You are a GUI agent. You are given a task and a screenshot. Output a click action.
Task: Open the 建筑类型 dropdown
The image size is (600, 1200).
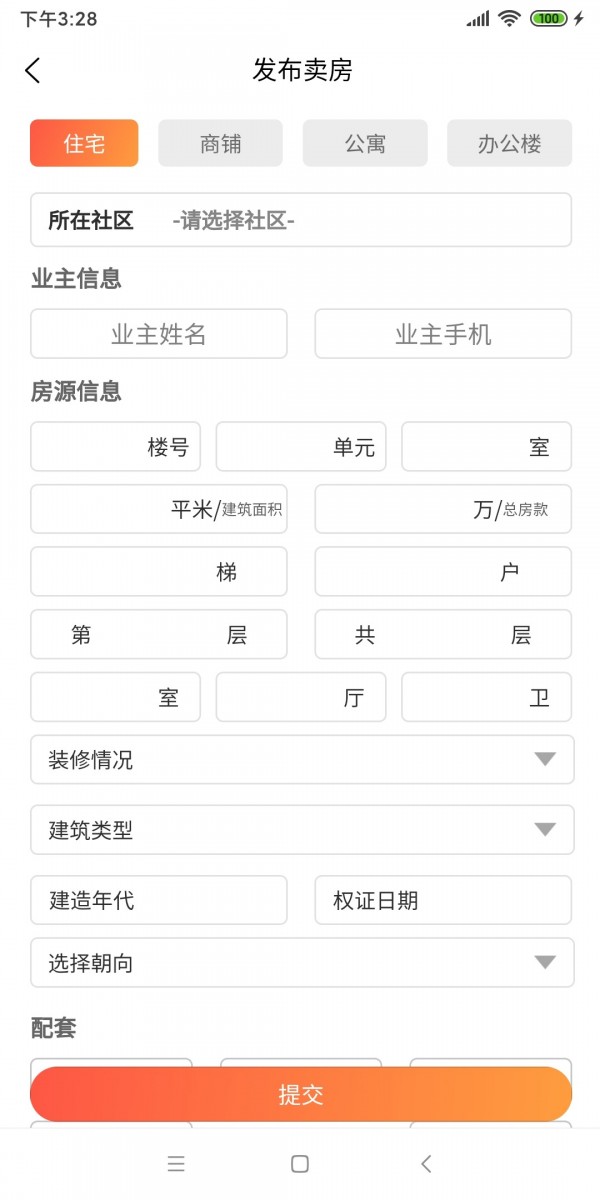pyautogui.click(x=302, y=830)
